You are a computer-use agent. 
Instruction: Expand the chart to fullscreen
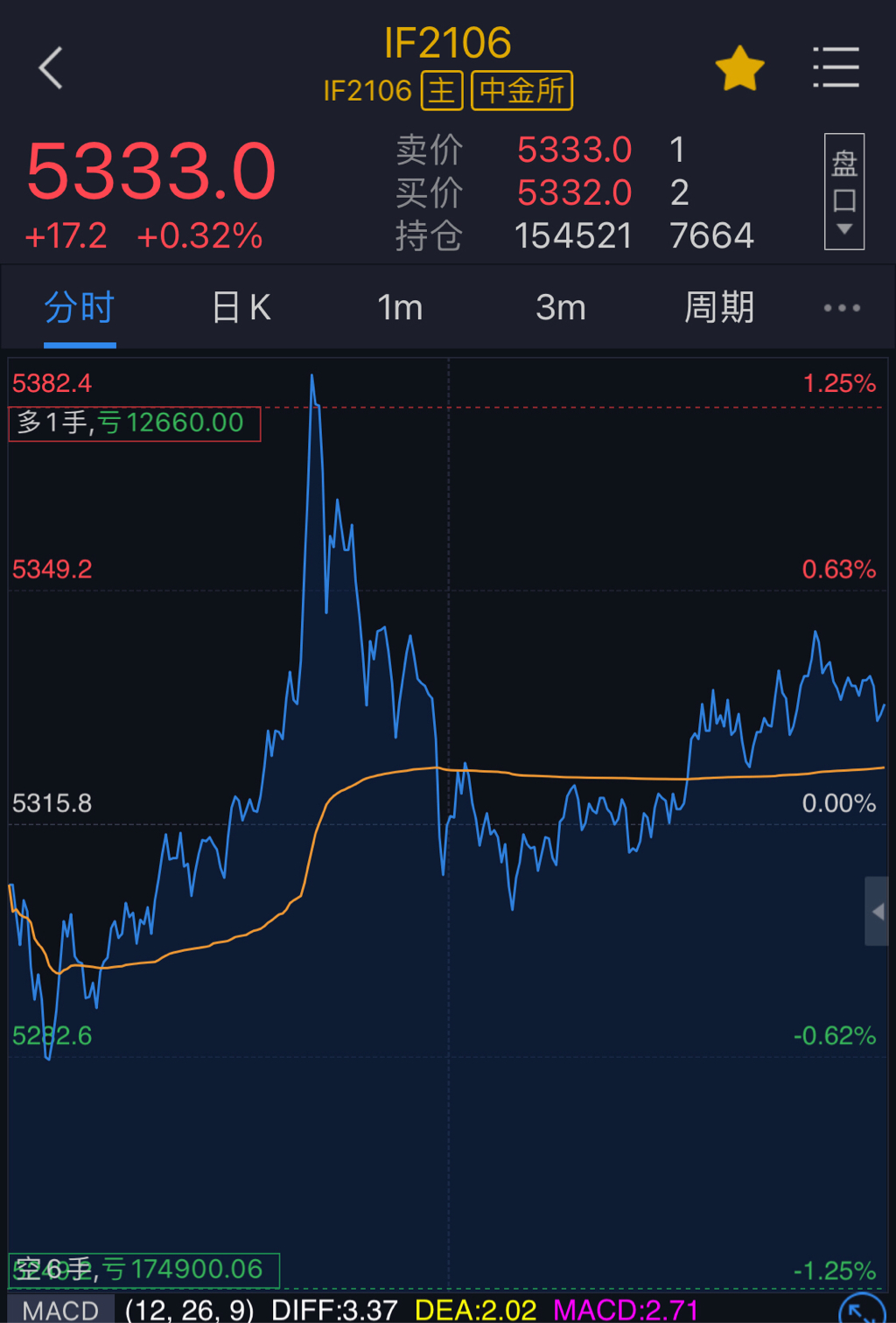coord(862,1310)
